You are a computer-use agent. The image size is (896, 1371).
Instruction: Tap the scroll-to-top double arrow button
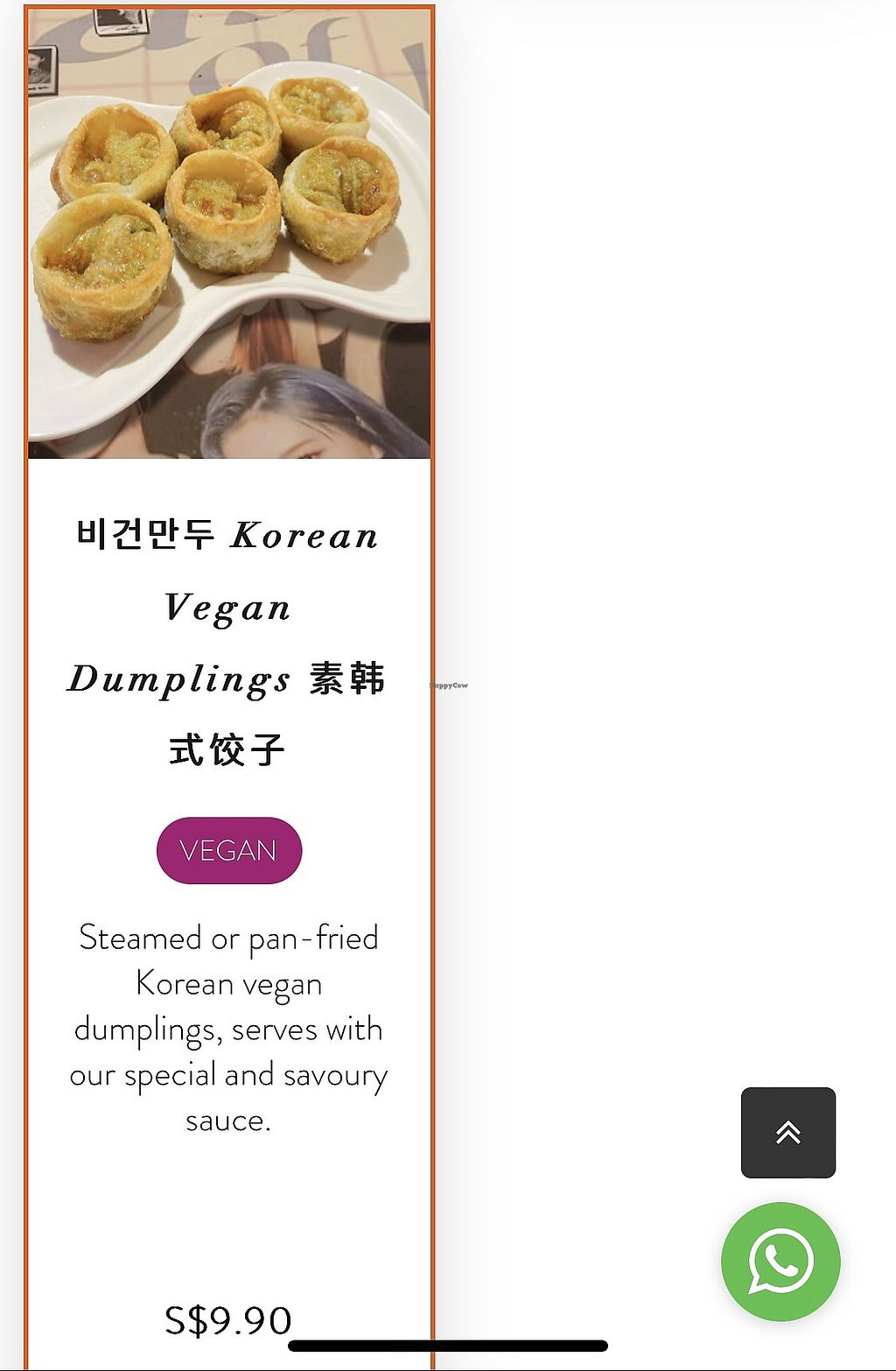(787, 1132)
